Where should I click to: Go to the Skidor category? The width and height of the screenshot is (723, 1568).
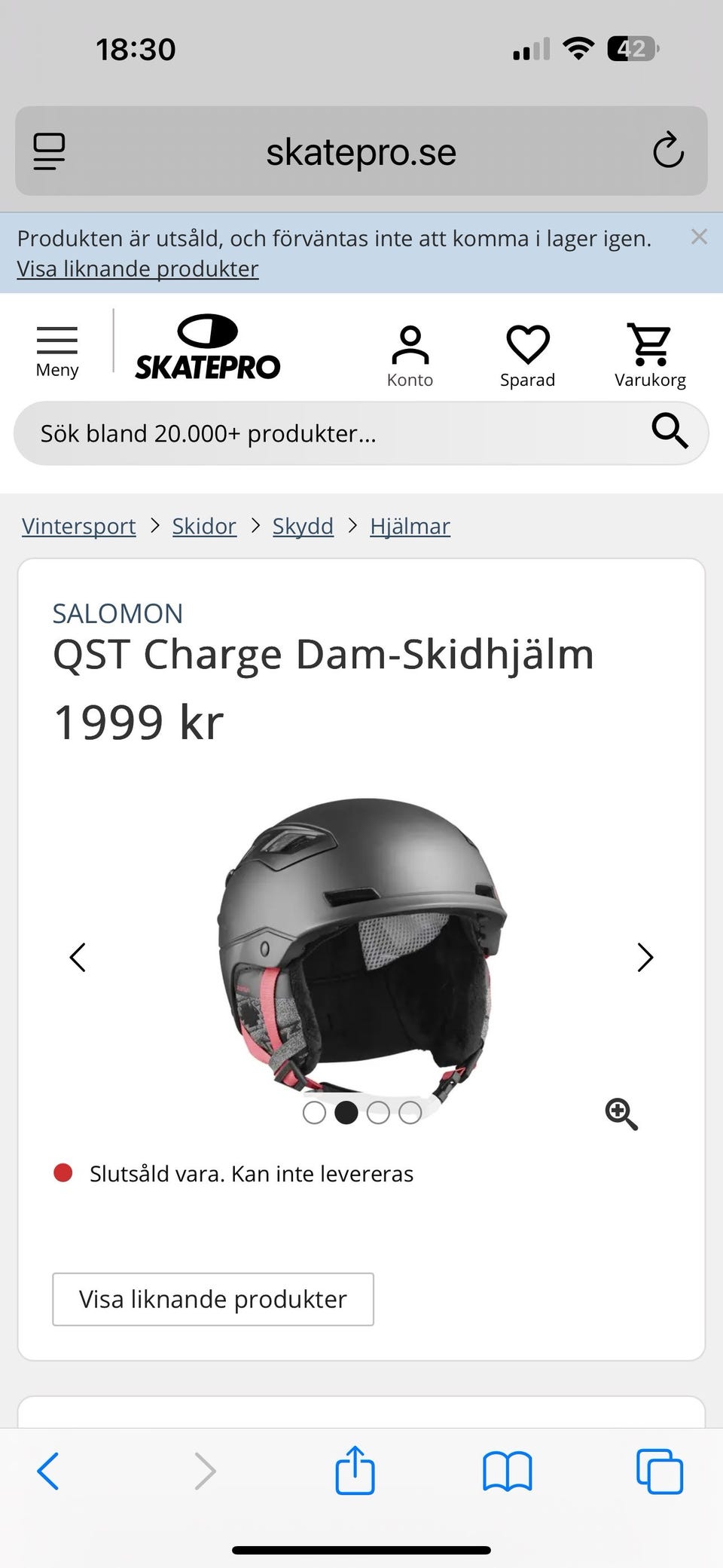click(204, 526)
